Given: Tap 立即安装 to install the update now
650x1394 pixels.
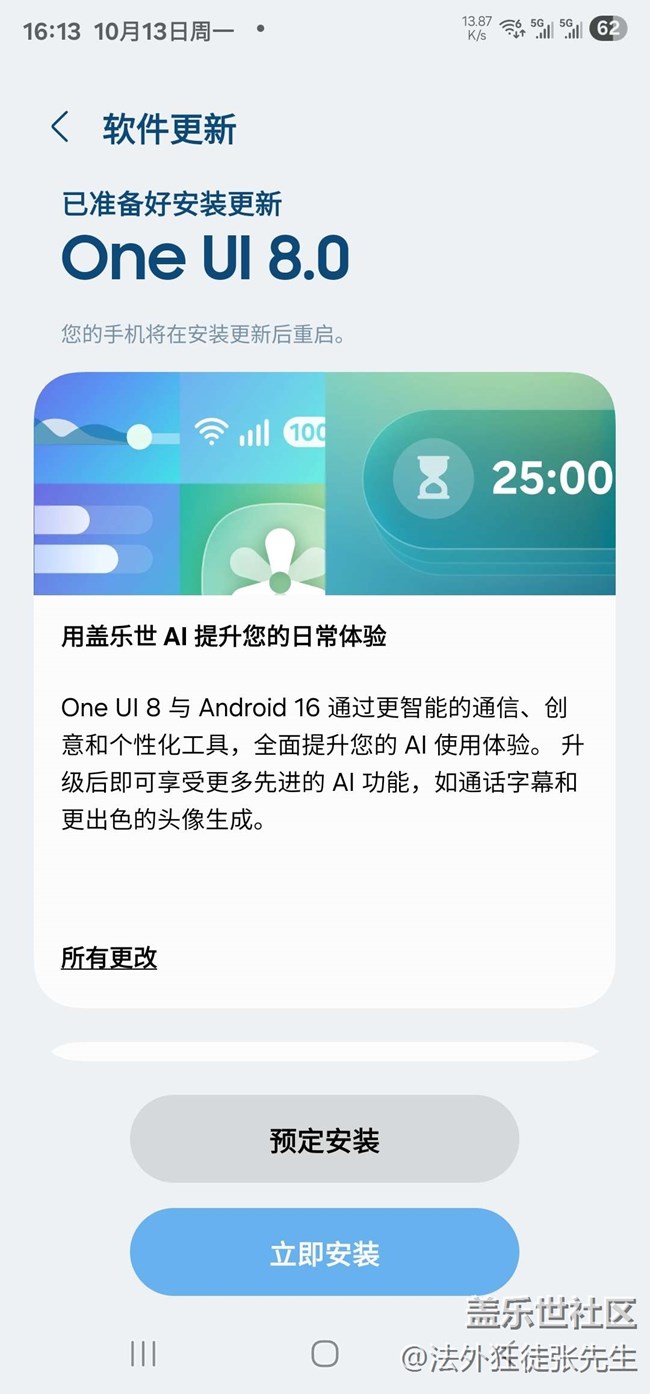Looking at the screenshot, I should coord(324,1253).
